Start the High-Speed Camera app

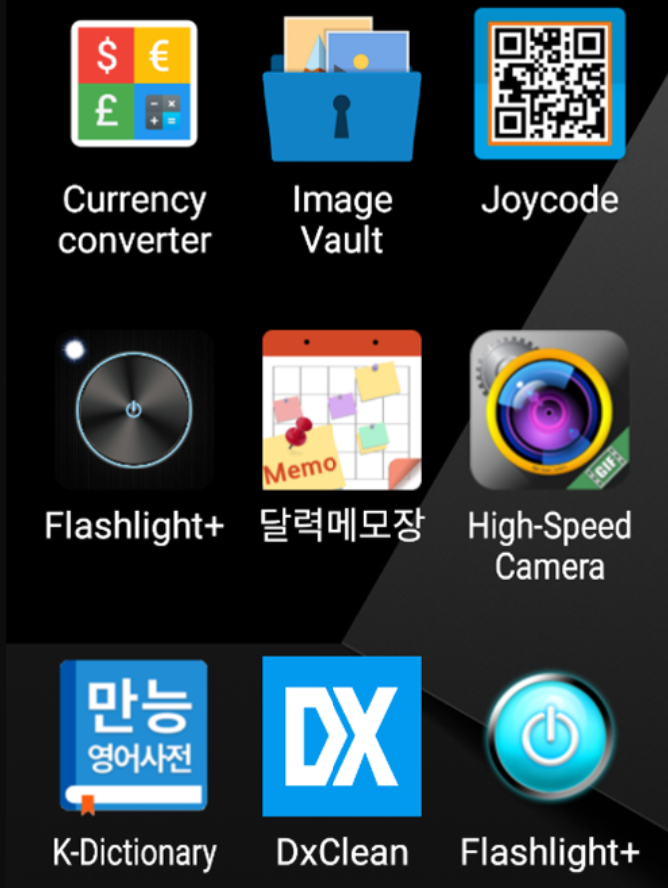pyautogui.click(x=549, y=410)
